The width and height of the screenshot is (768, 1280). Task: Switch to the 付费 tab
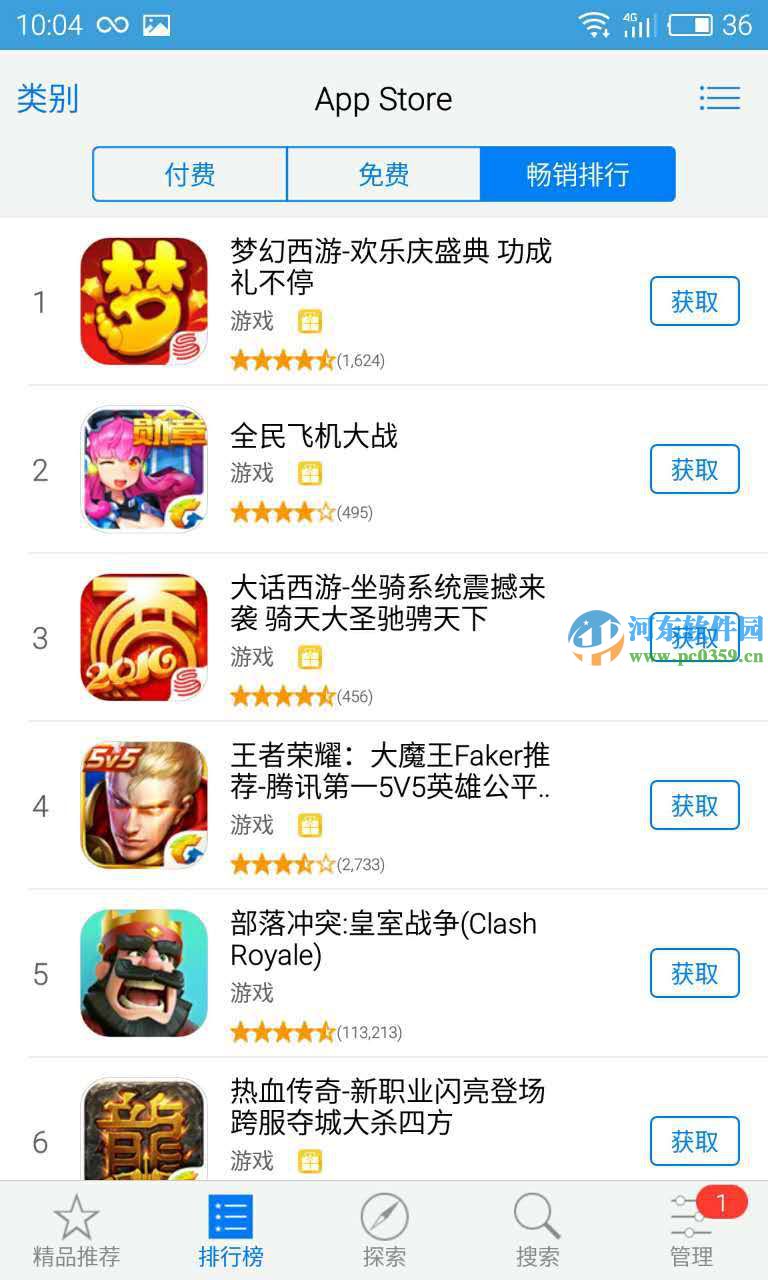tap(190, 173)
